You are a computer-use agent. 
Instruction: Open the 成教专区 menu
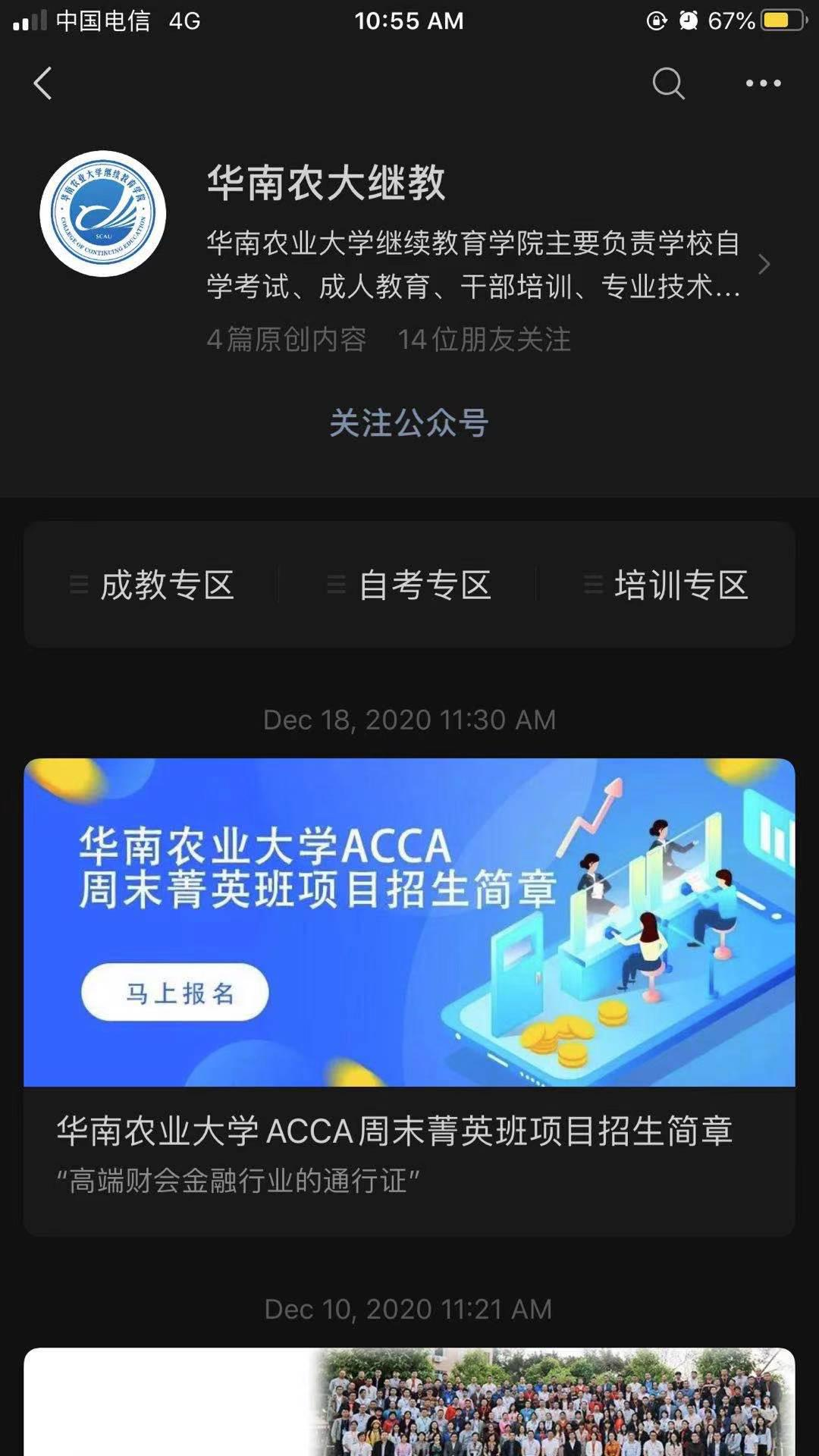tap(152, 585)
